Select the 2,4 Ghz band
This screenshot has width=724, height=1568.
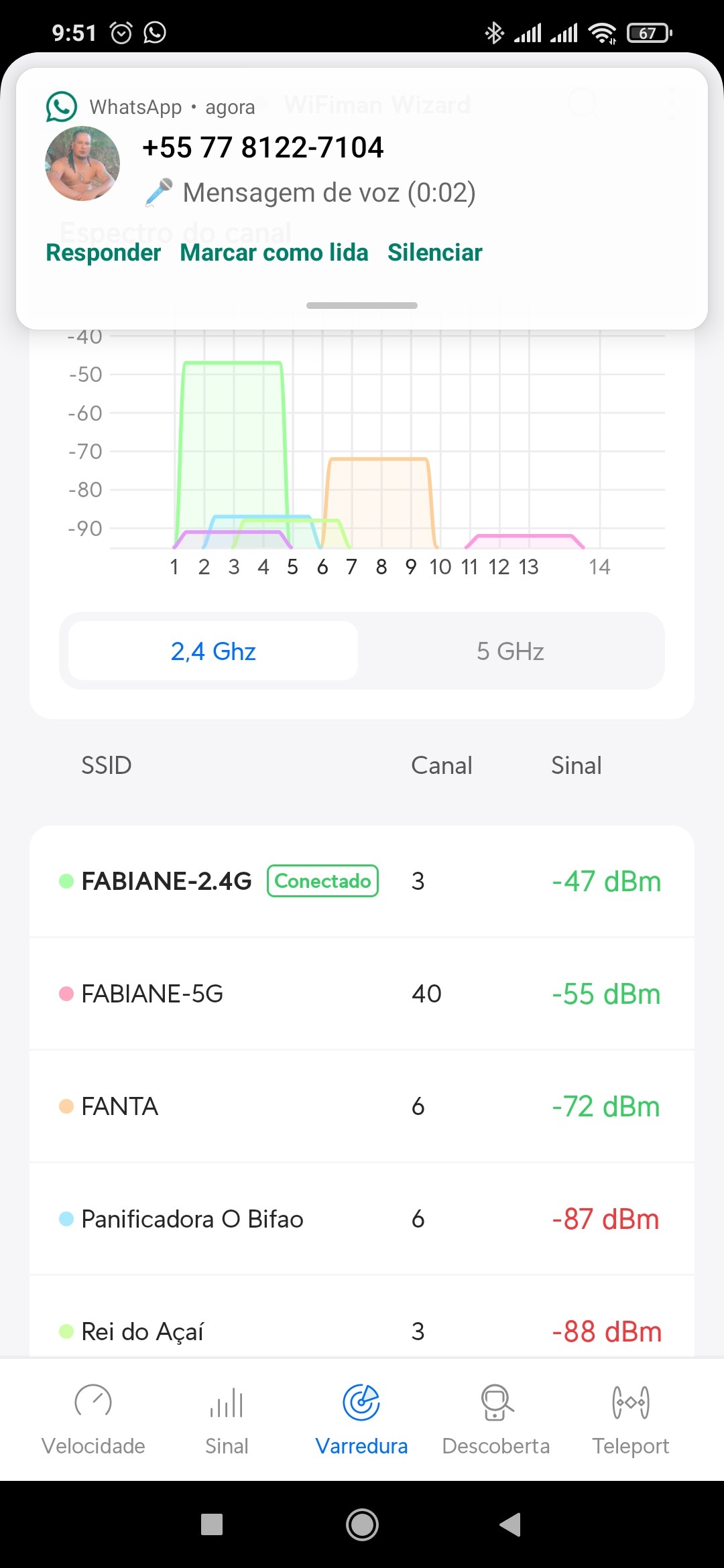point(213,651)
